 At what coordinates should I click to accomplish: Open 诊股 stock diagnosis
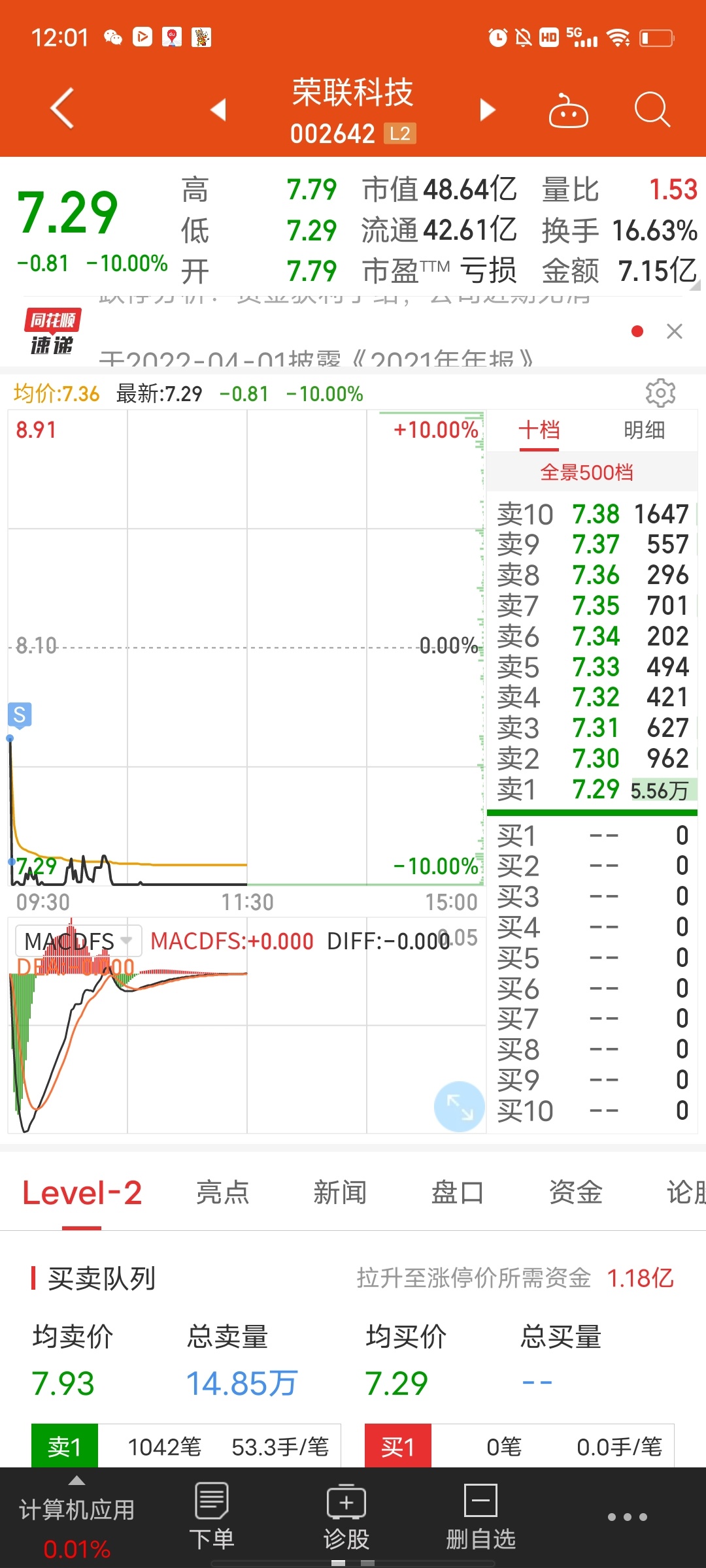[346, 1516]
